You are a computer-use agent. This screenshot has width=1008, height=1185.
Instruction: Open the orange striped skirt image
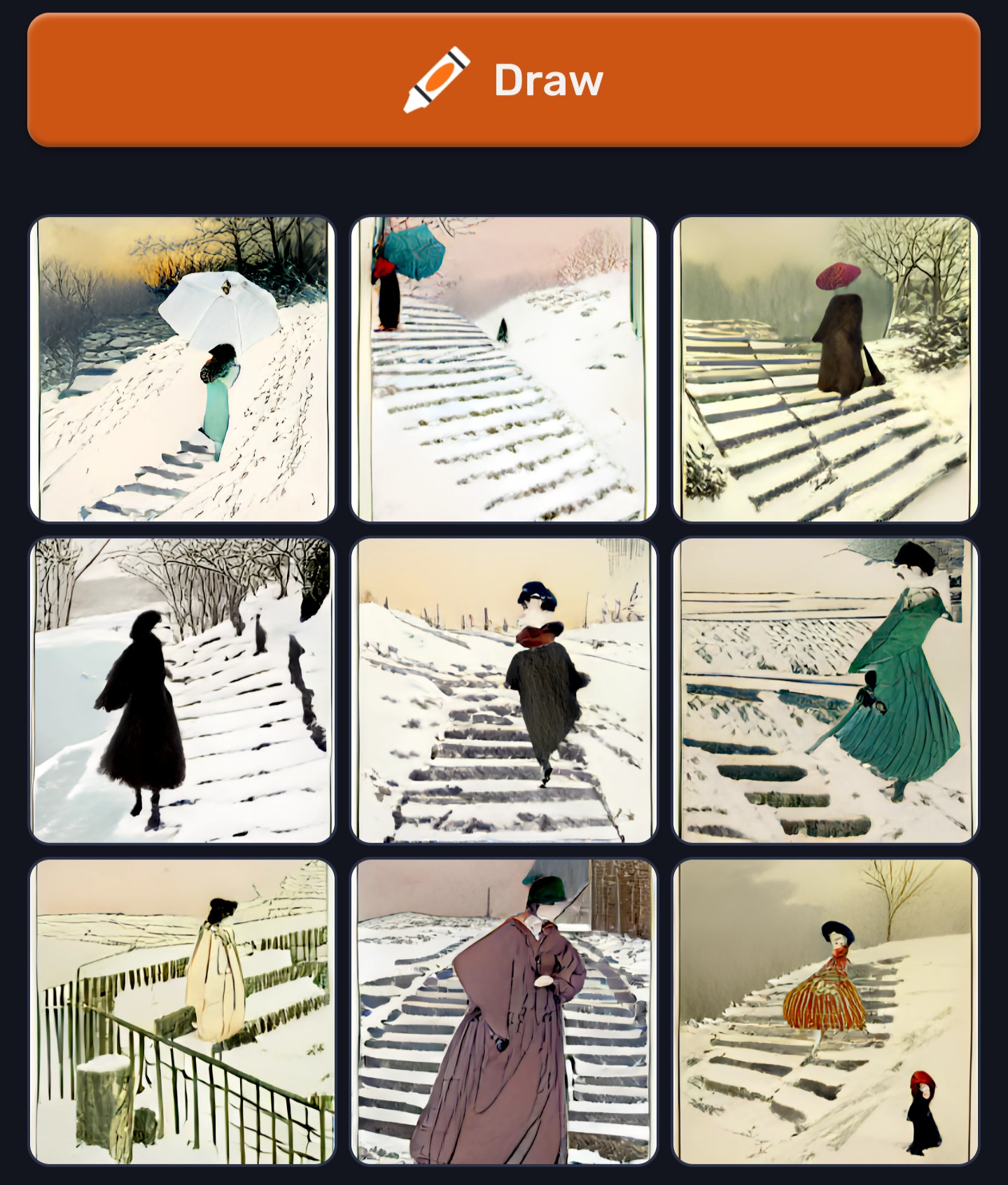pos(825,1012)
